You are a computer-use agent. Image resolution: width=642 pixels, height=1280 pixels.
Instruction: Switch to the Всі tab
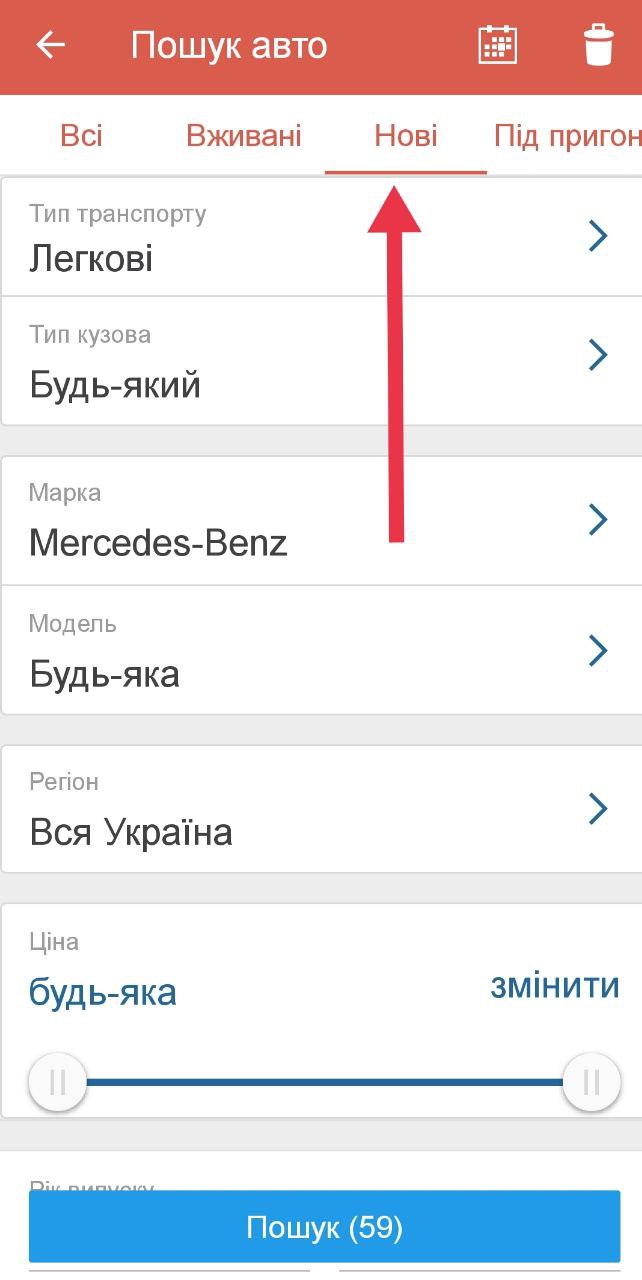(x=81, y=135)
